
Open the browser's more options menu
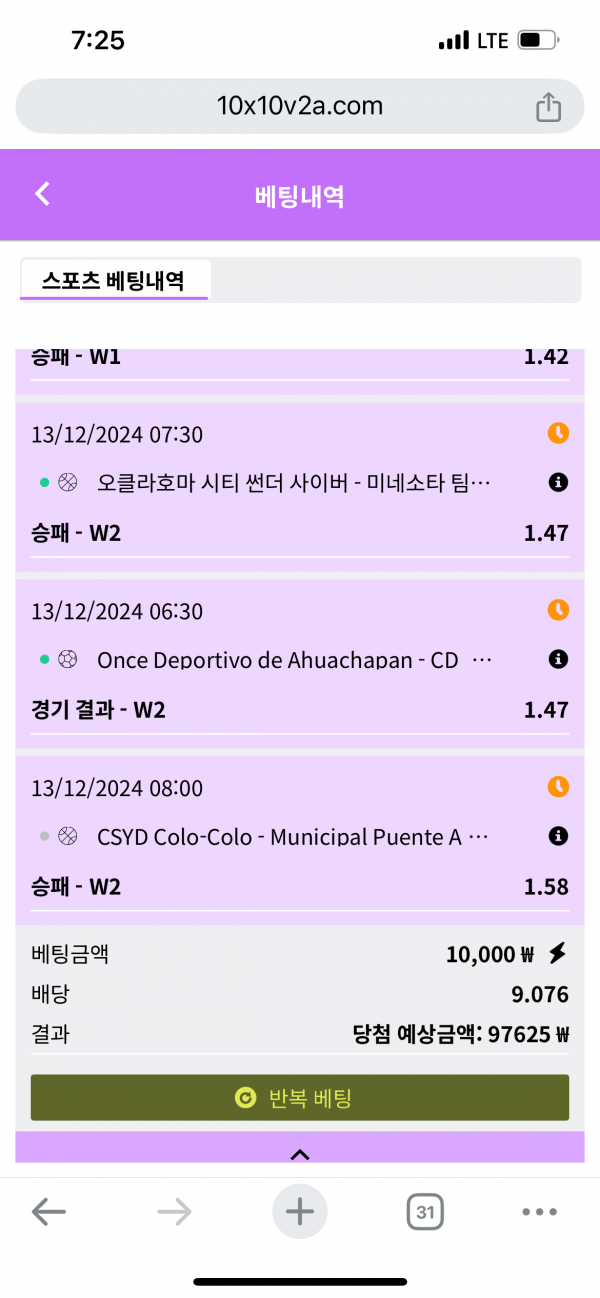pyautogui.click(x=539, y=1213)
